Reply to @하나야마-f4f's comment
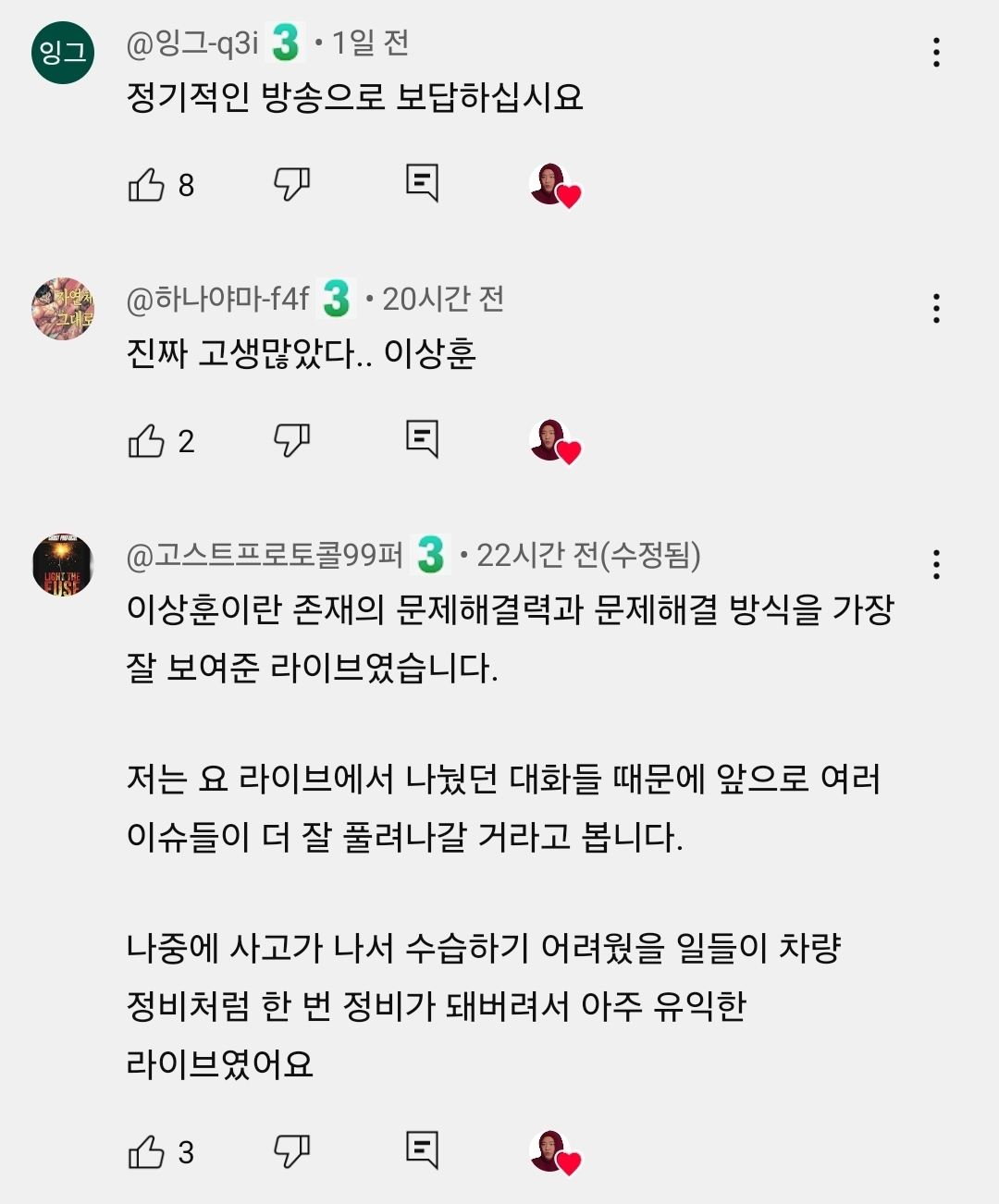This screenshot has width=999, height=1204. (x=422, y=439)
